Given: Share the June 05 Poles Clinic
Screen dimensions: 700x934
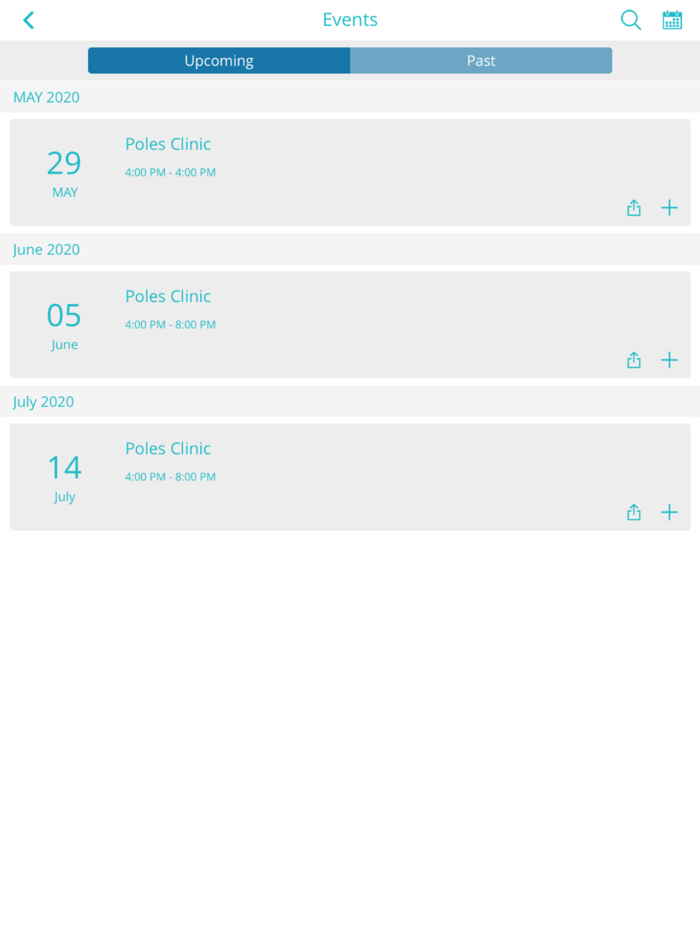Looking at the screenshot, I should click(x=634, y=360).
